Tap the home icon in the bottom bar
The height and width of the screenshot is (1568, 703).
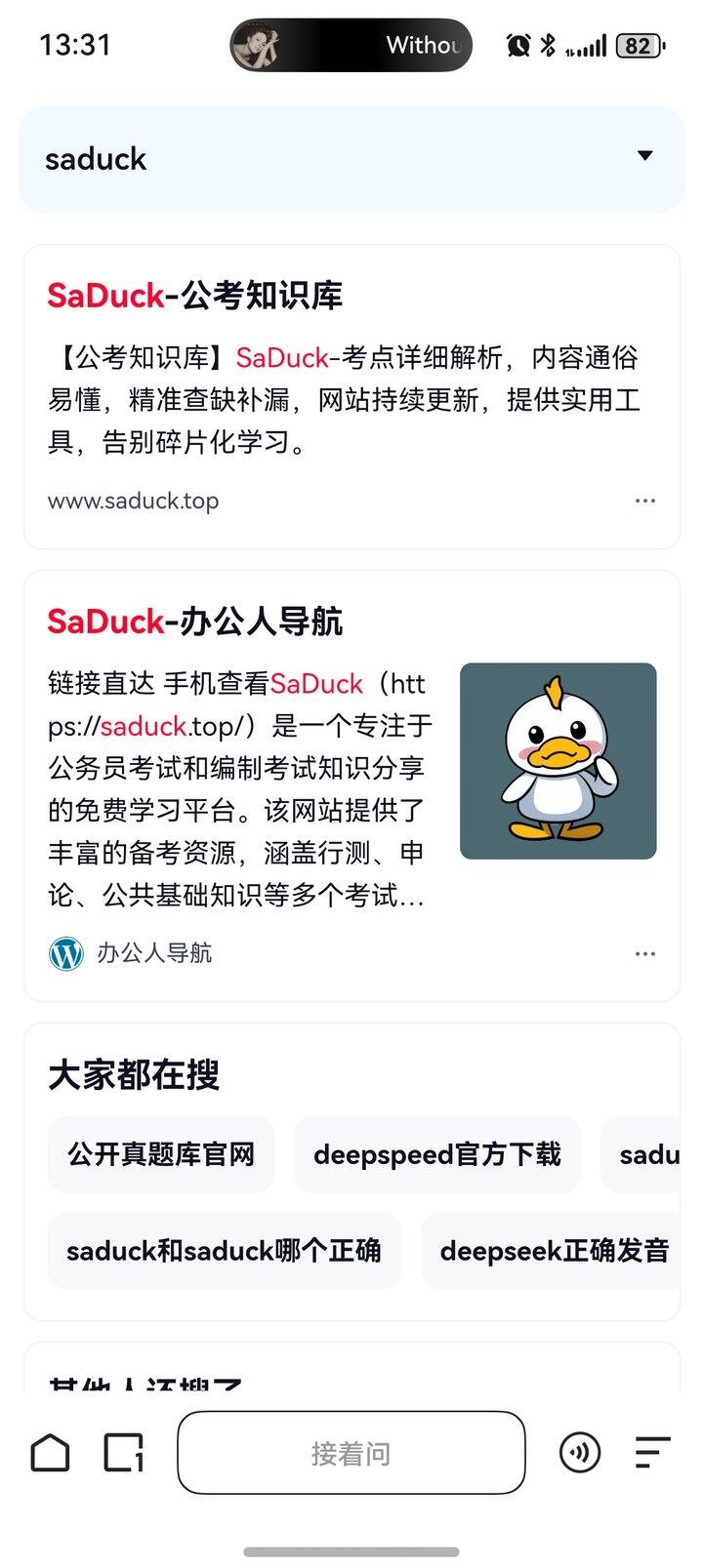(x=50, y=1451)
